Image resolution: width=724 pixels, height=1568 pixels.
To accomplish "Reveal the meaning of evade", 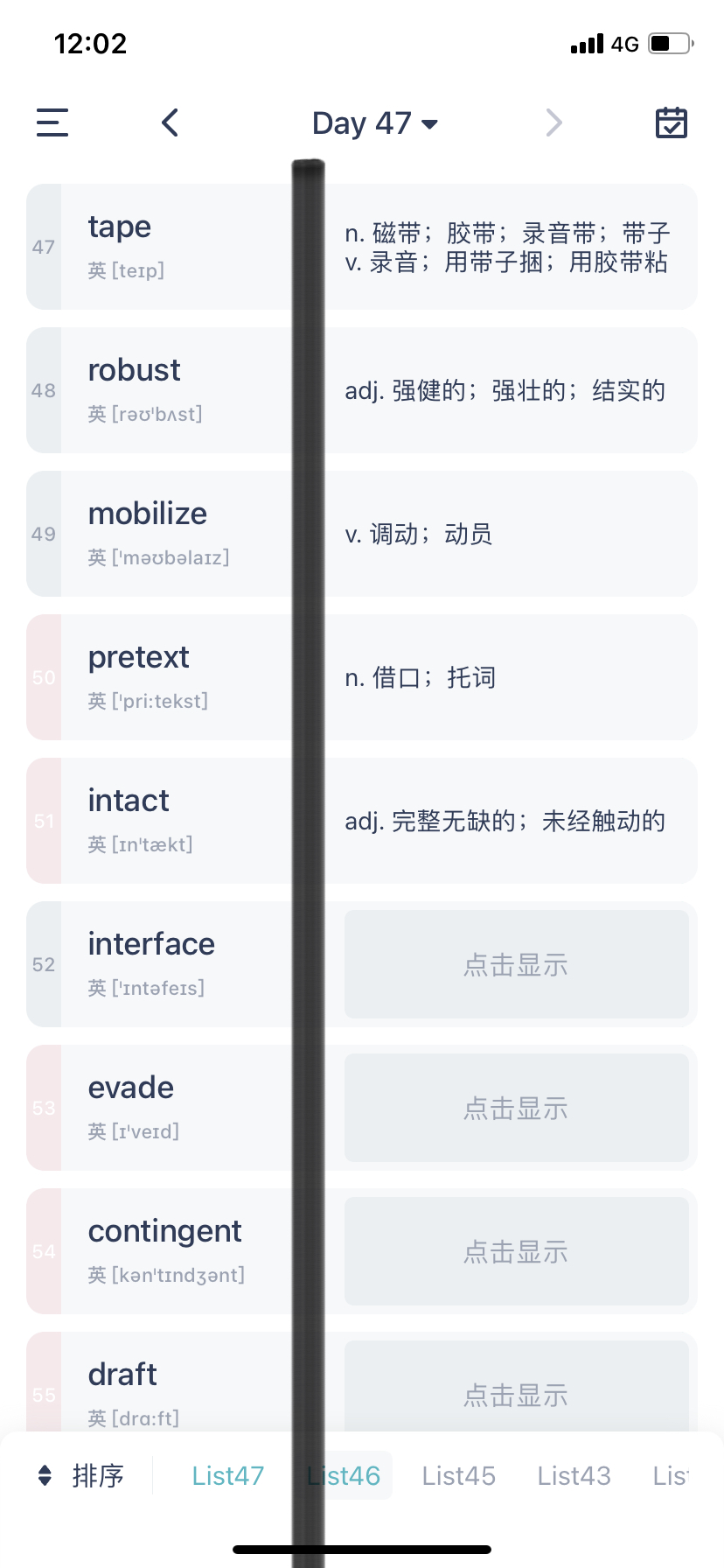I will [516, 1108].
